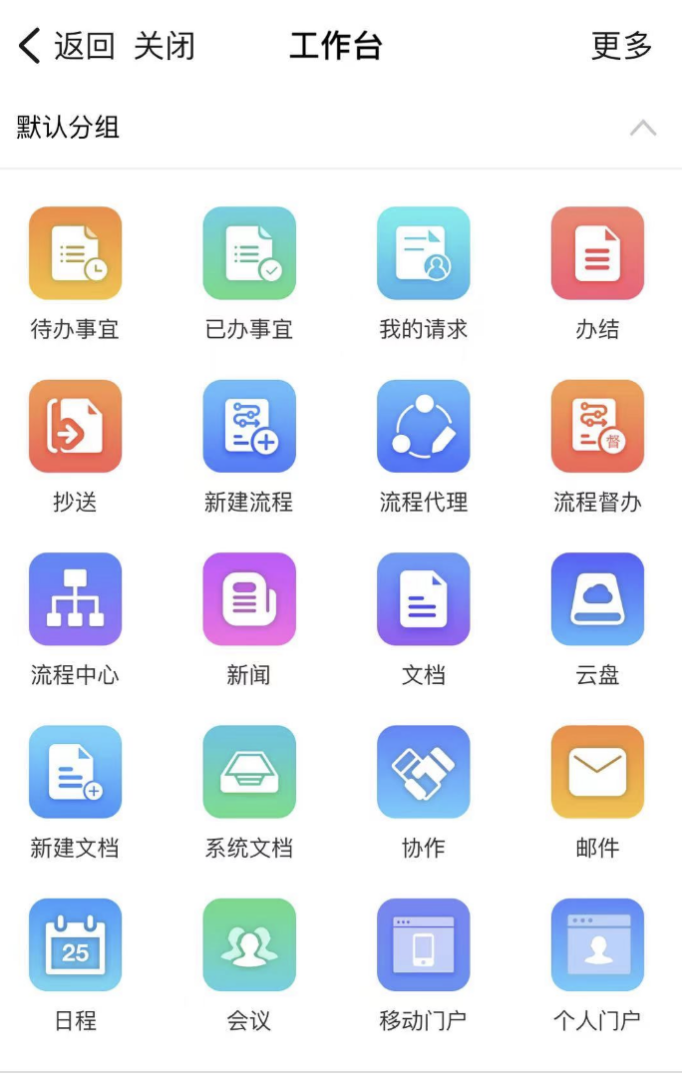Screen dimensions: 682x1079
Task: Open 办结 app
Action: click(597, 254)
